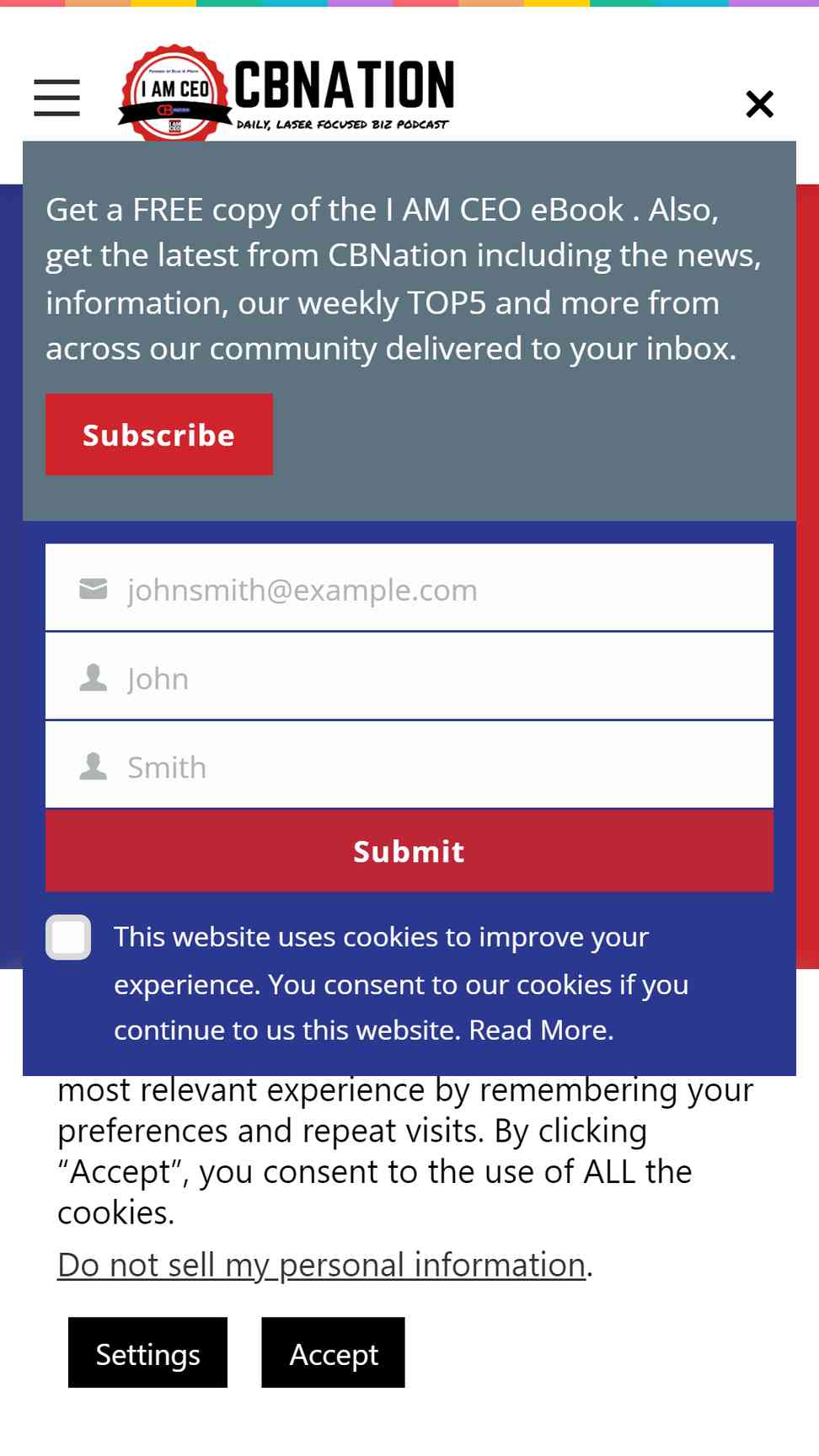Screen dimensions: 819x1456
Task: Open the hamburger menu
Action: pyautogui.click(x=56, y=98)
